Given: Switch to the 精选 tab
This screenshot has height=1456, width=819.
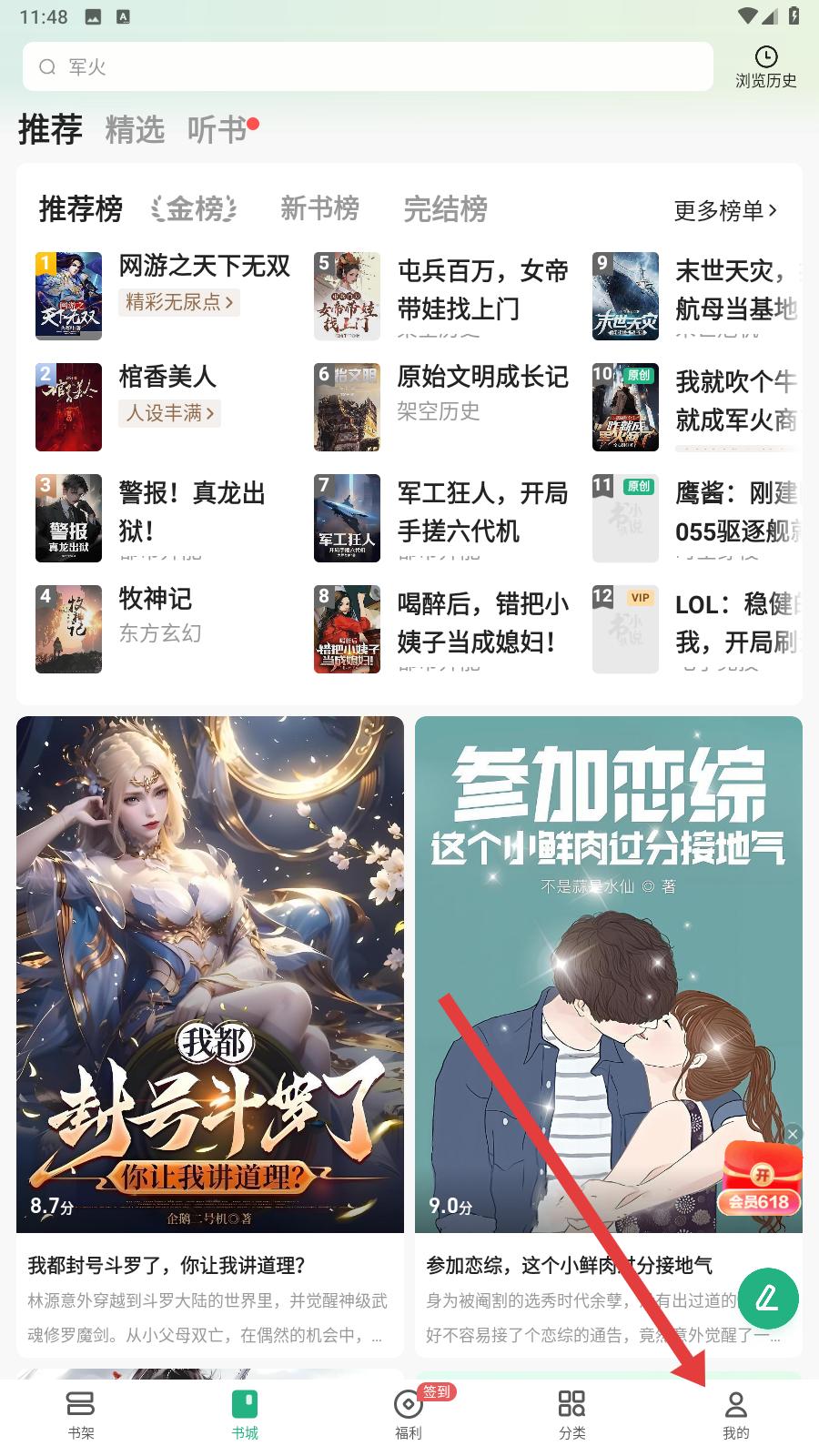Looking at the screenshot, I should (x=135, y=129).
